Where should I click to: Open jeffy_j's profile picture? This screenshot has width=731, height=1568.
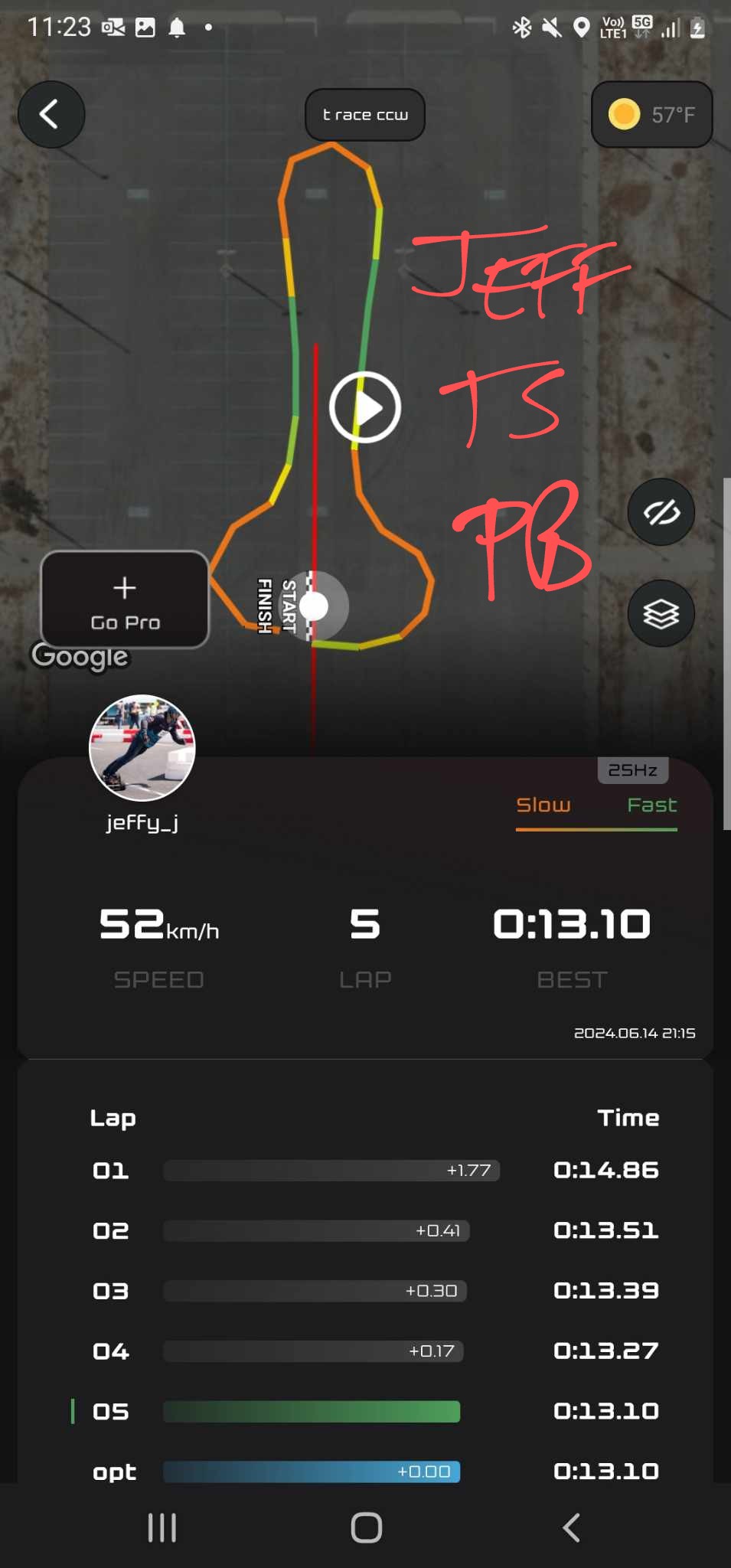click(x=142, y=748)
